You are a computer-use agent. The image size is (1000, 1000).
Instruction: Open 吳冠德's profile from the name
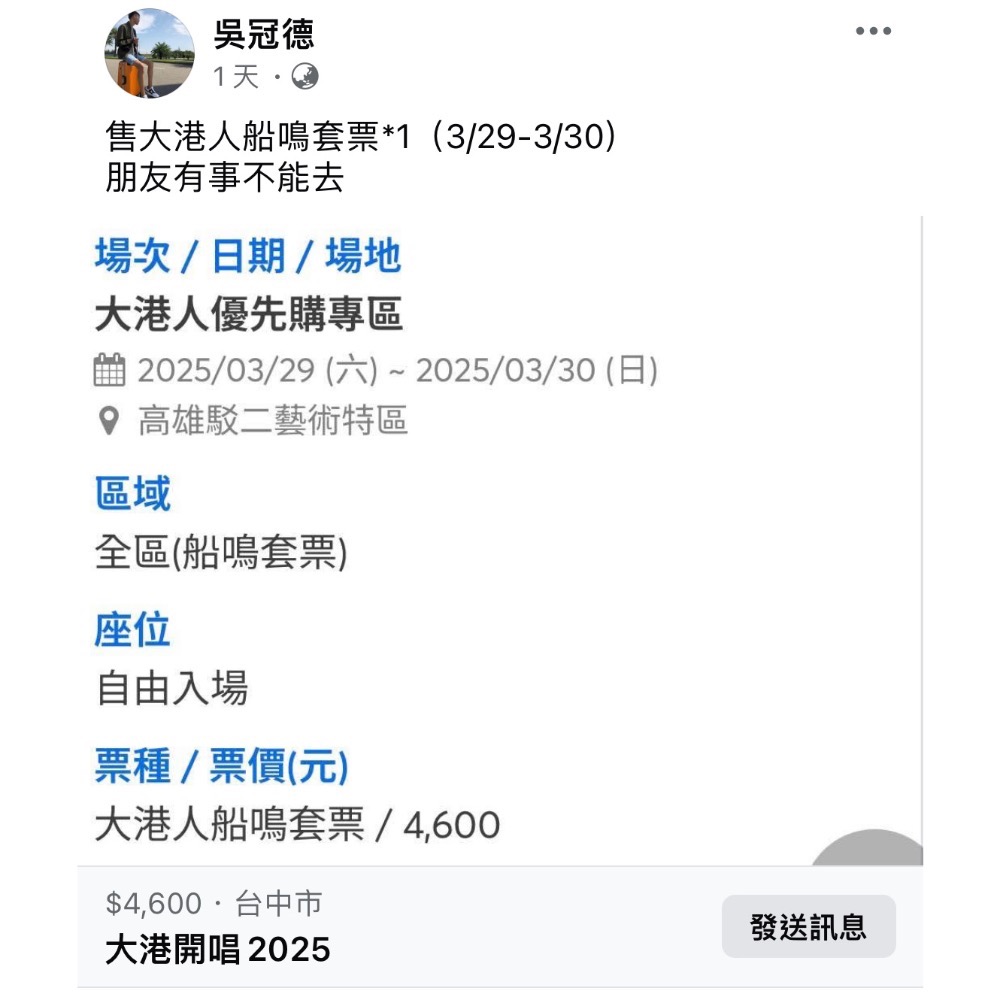(264, 34)
